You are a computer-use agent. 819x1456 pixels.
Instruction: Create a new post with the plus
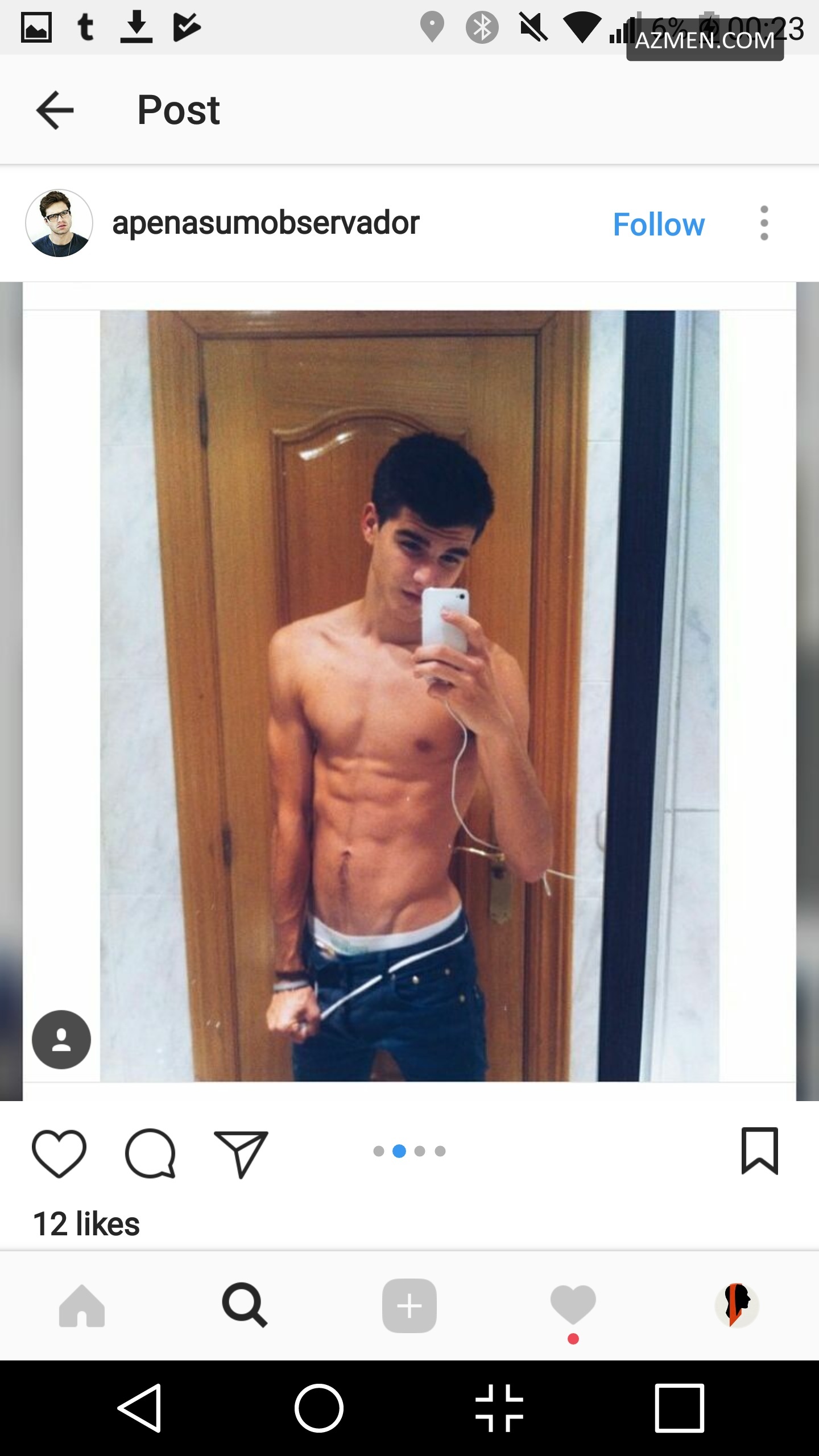click(x=409, y=1306)
